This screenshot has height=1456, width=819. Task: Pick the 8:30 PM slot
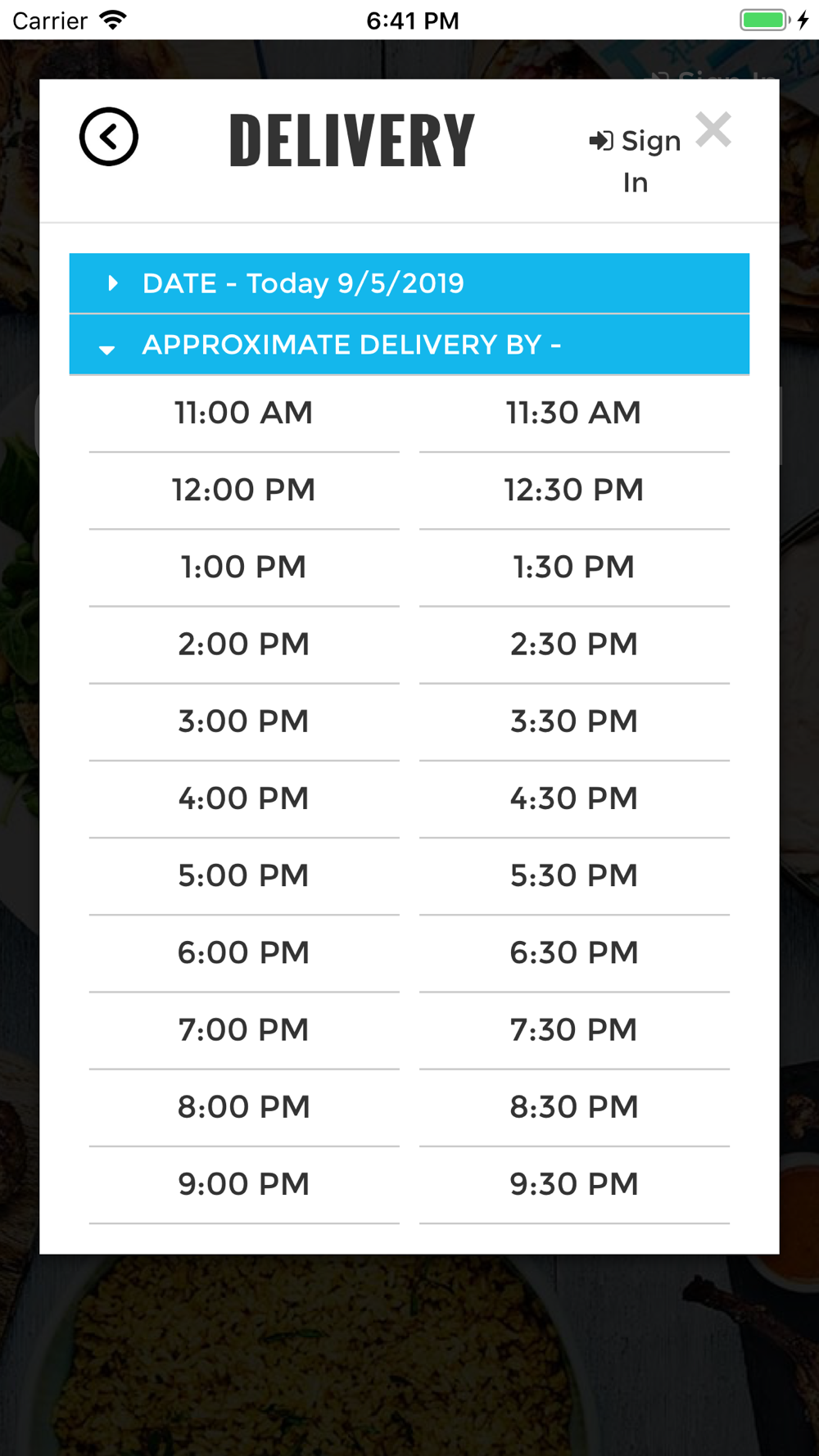click(573, 1106)
